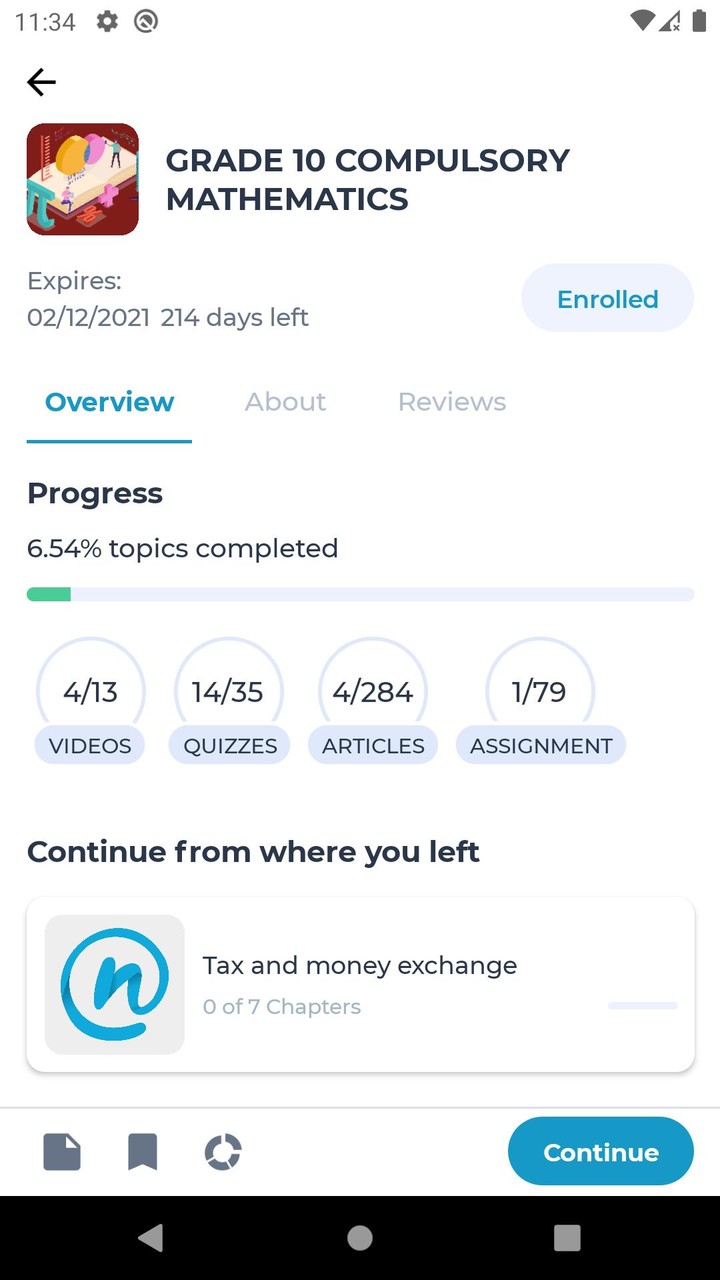The image size is (720, 1280).
Task: Click the bookmark icon in the bottom bar
Action: (143, 1151)
